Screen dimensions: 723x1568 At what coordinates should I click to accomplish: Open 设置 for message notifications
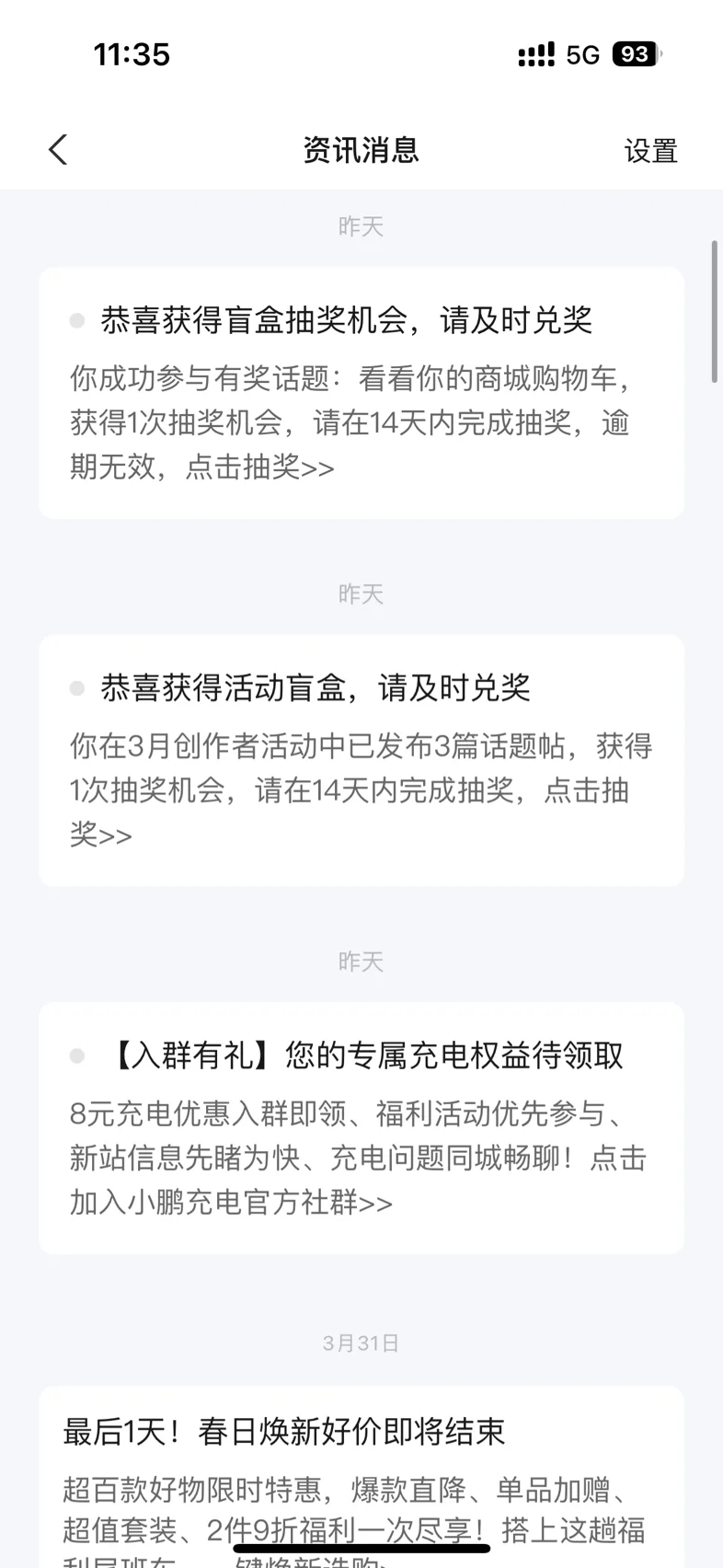click(x=651, y=151)
